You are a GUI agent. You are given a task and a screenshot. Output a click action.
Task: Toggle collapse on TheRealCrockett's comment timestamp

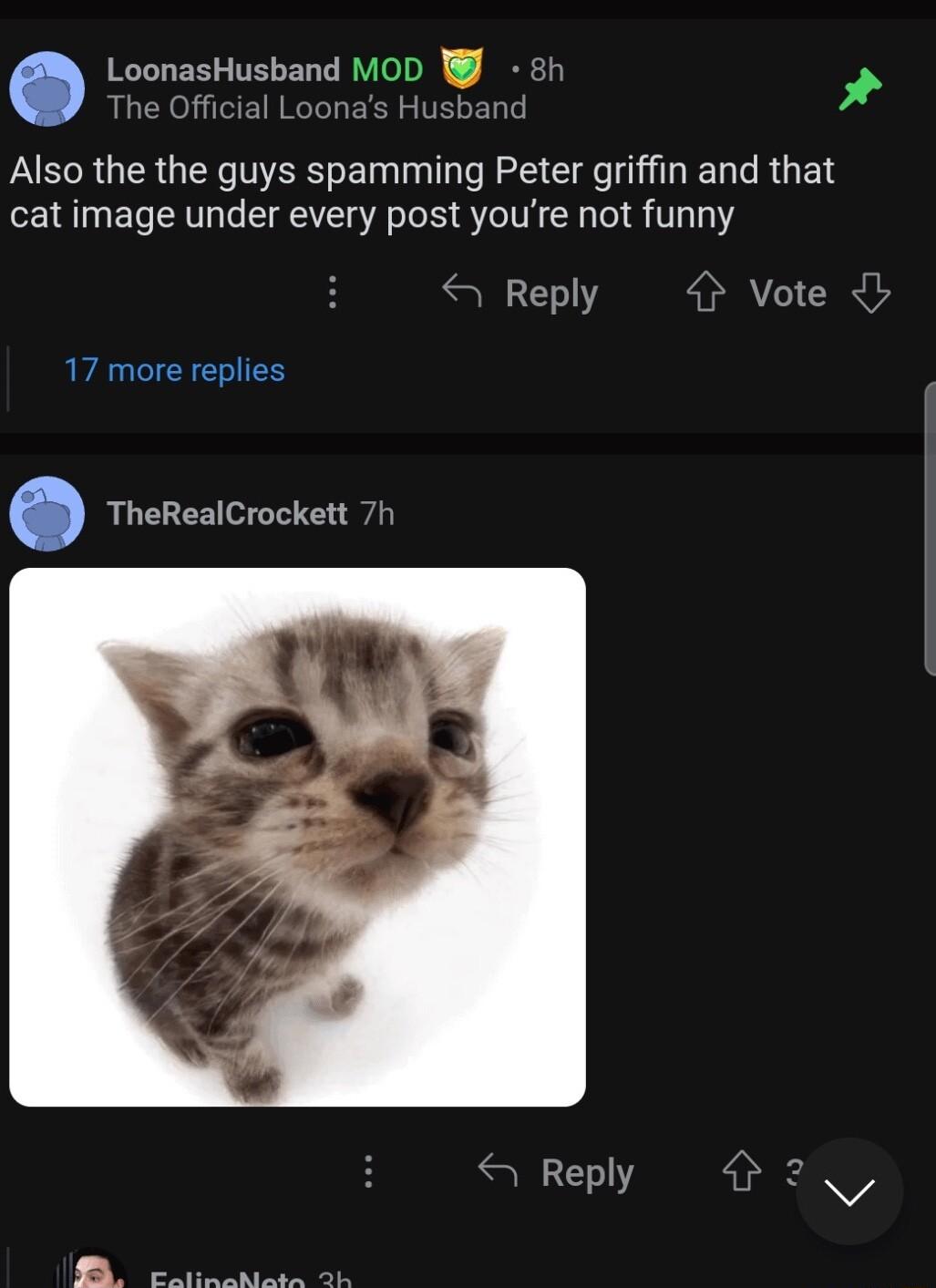point(375,512)
